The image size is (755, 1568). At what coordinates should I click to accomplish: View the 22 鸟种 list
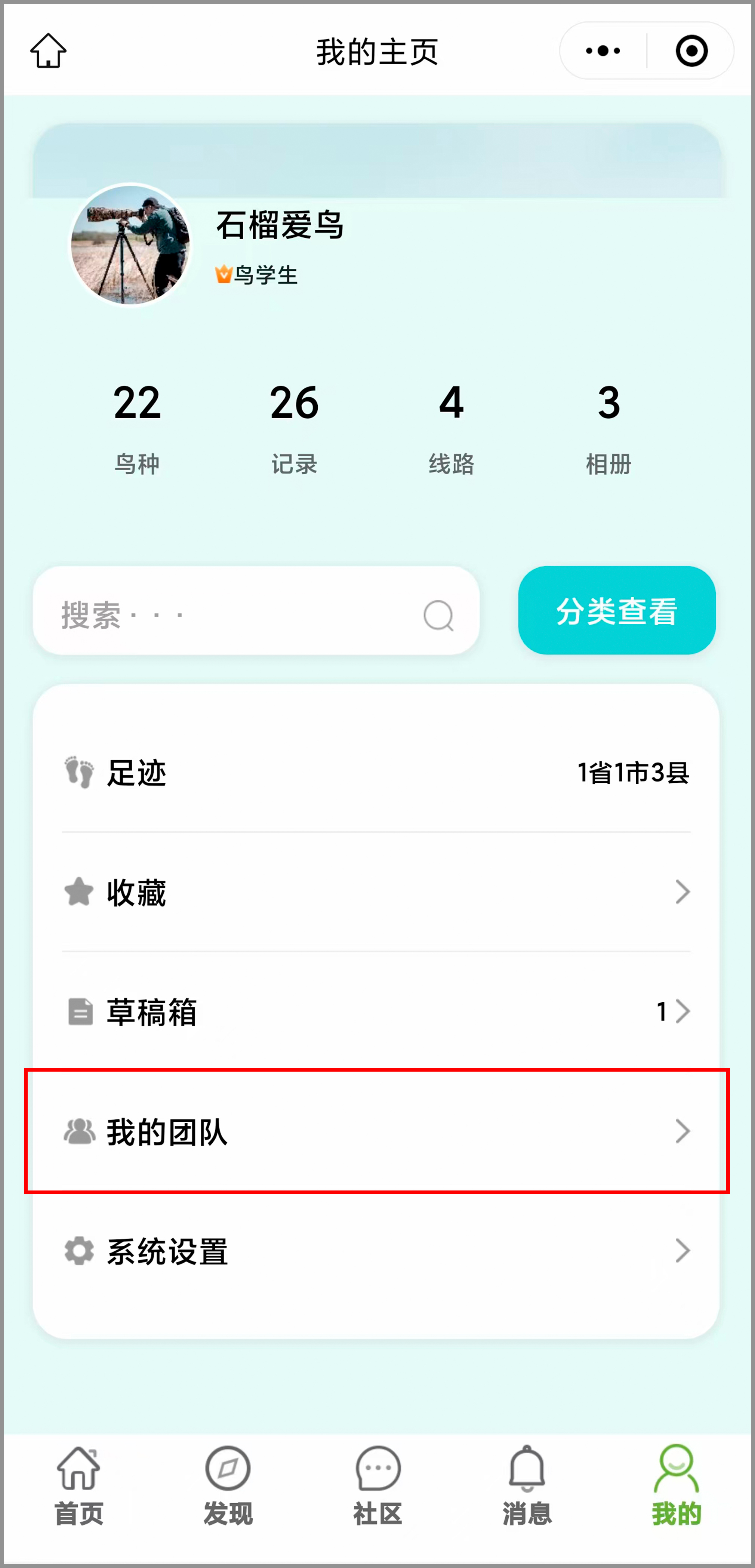(137, 428)
